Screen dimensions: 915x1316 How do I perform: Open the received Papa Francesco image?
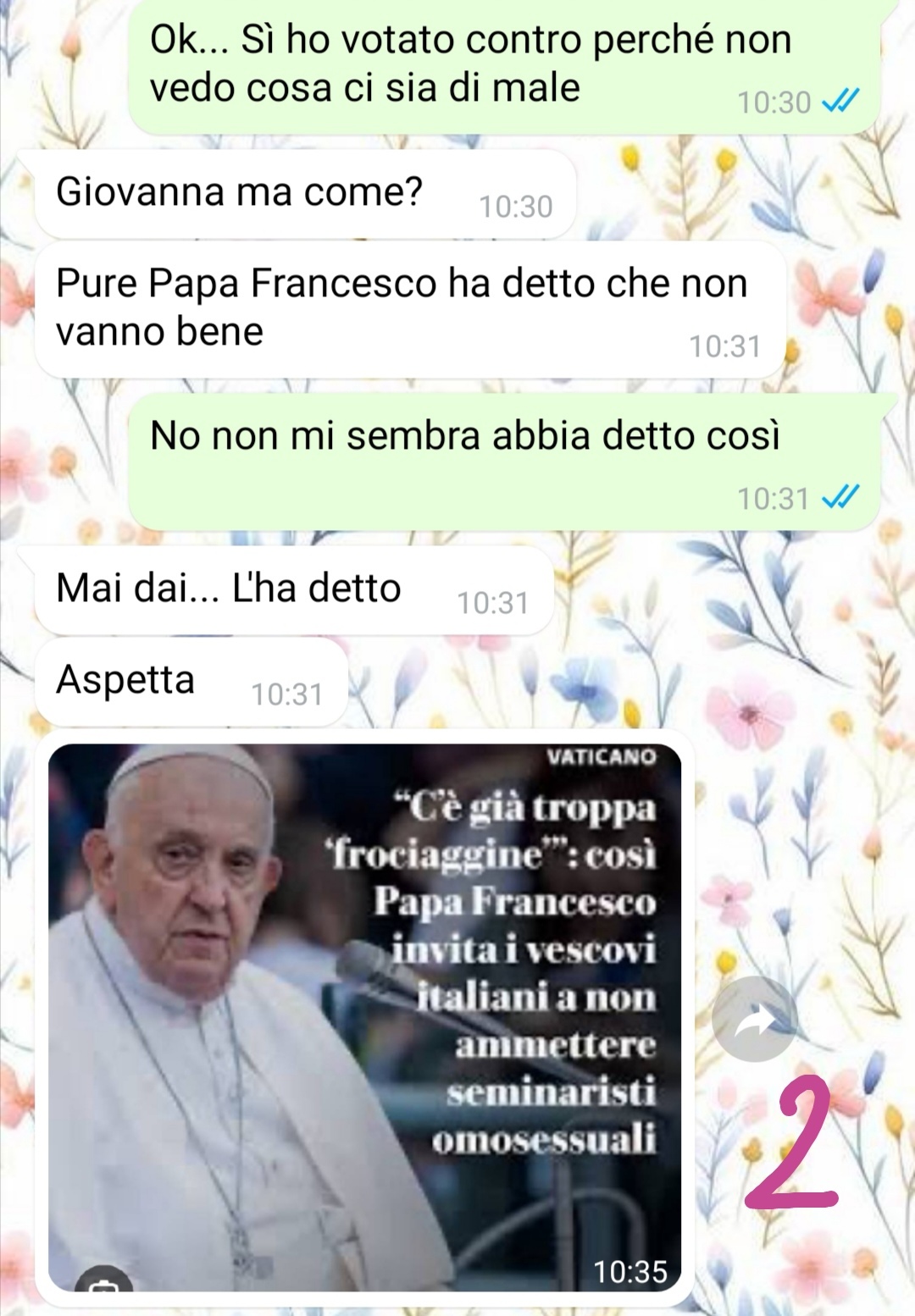tap(364, 1016)
